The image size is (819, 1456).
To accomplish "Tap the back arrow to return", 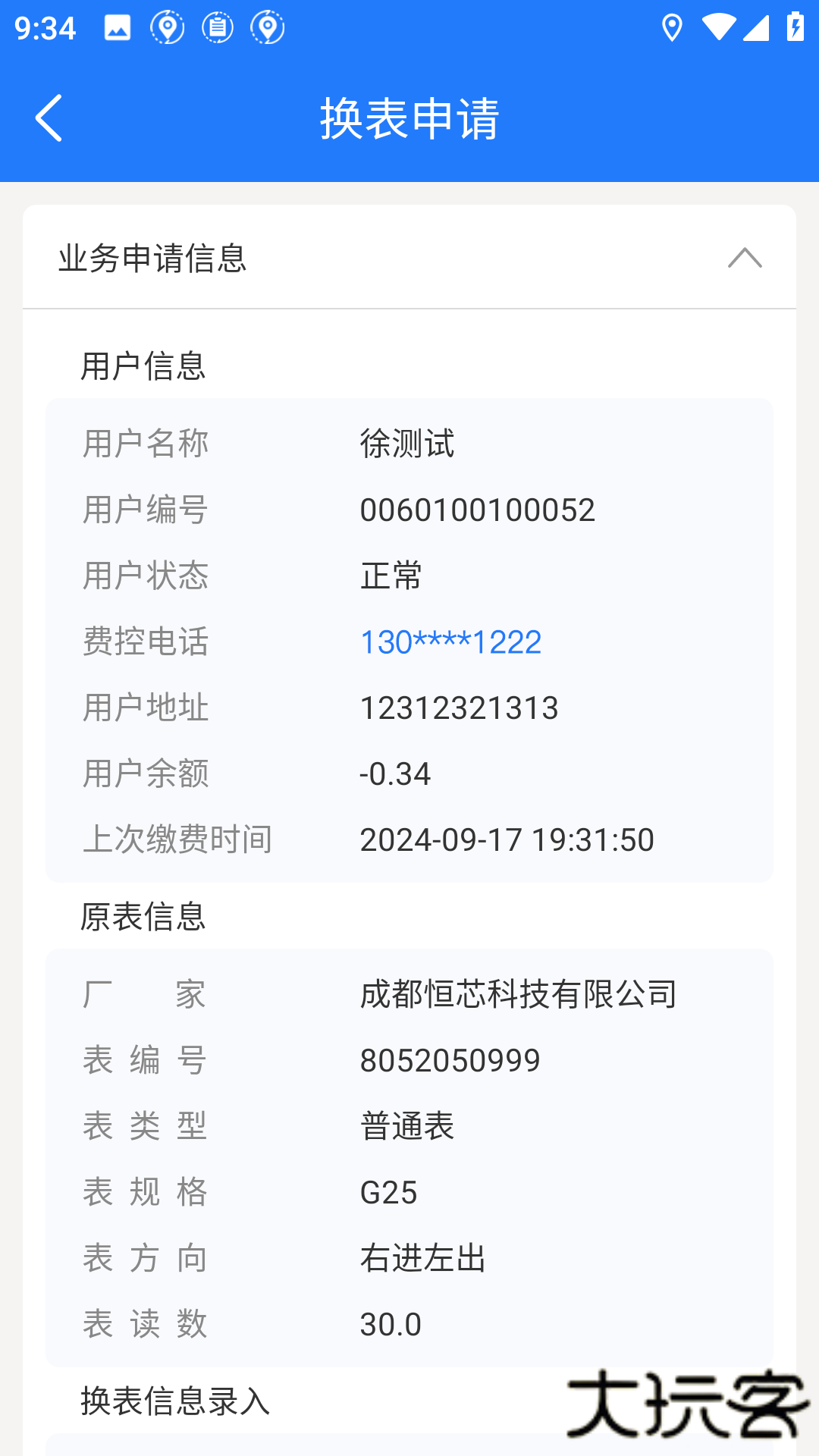I will click(x=49, y=118).
